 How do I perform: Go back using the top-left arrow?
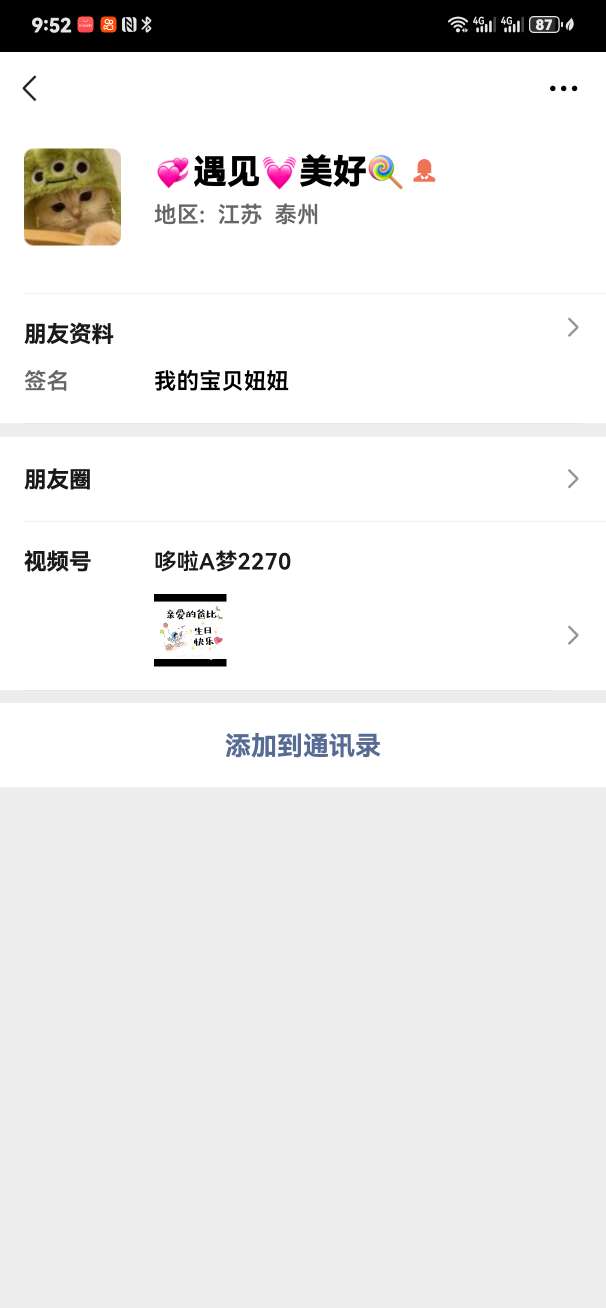[x=30, y=88]
